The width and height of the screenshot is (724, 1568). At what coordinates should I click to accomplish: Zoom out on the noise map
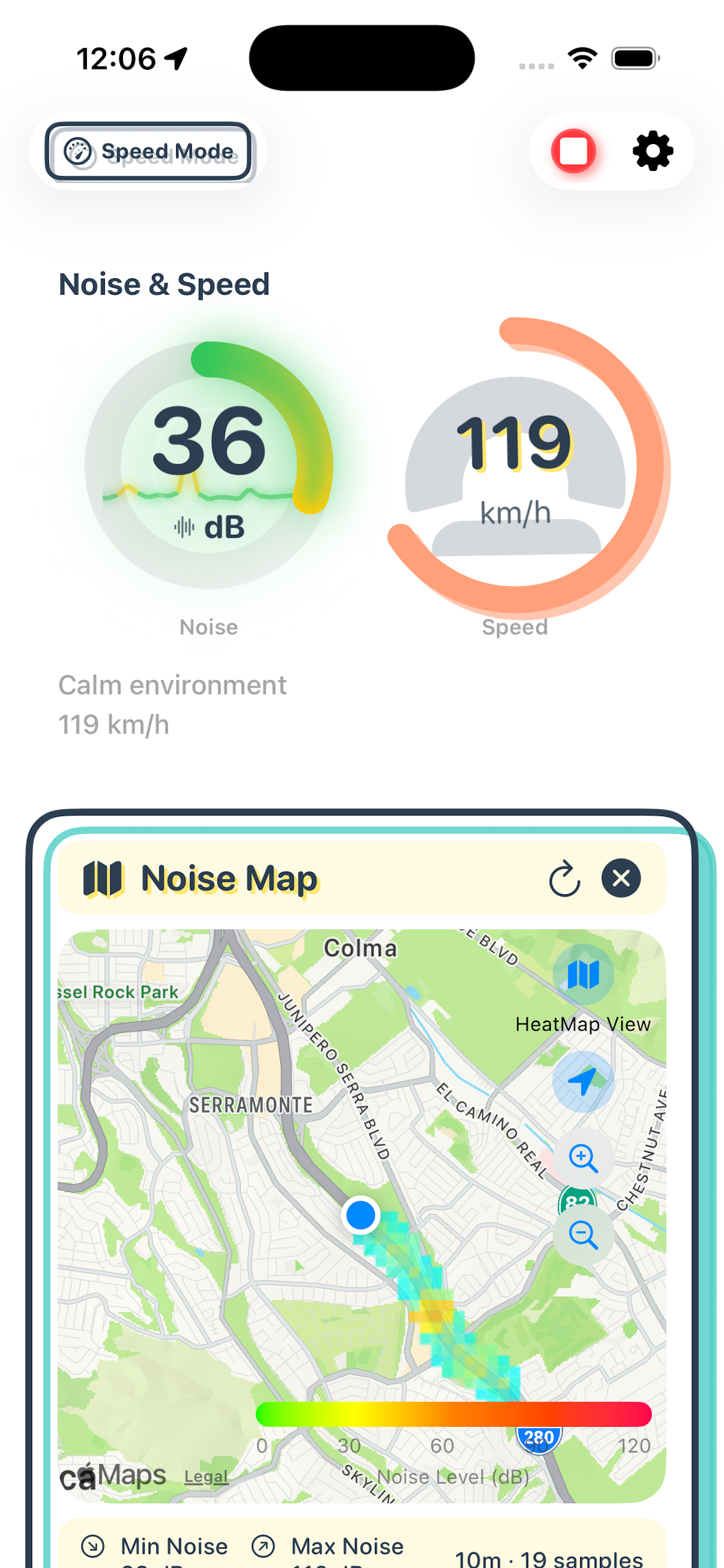[x=582, y=1235]
